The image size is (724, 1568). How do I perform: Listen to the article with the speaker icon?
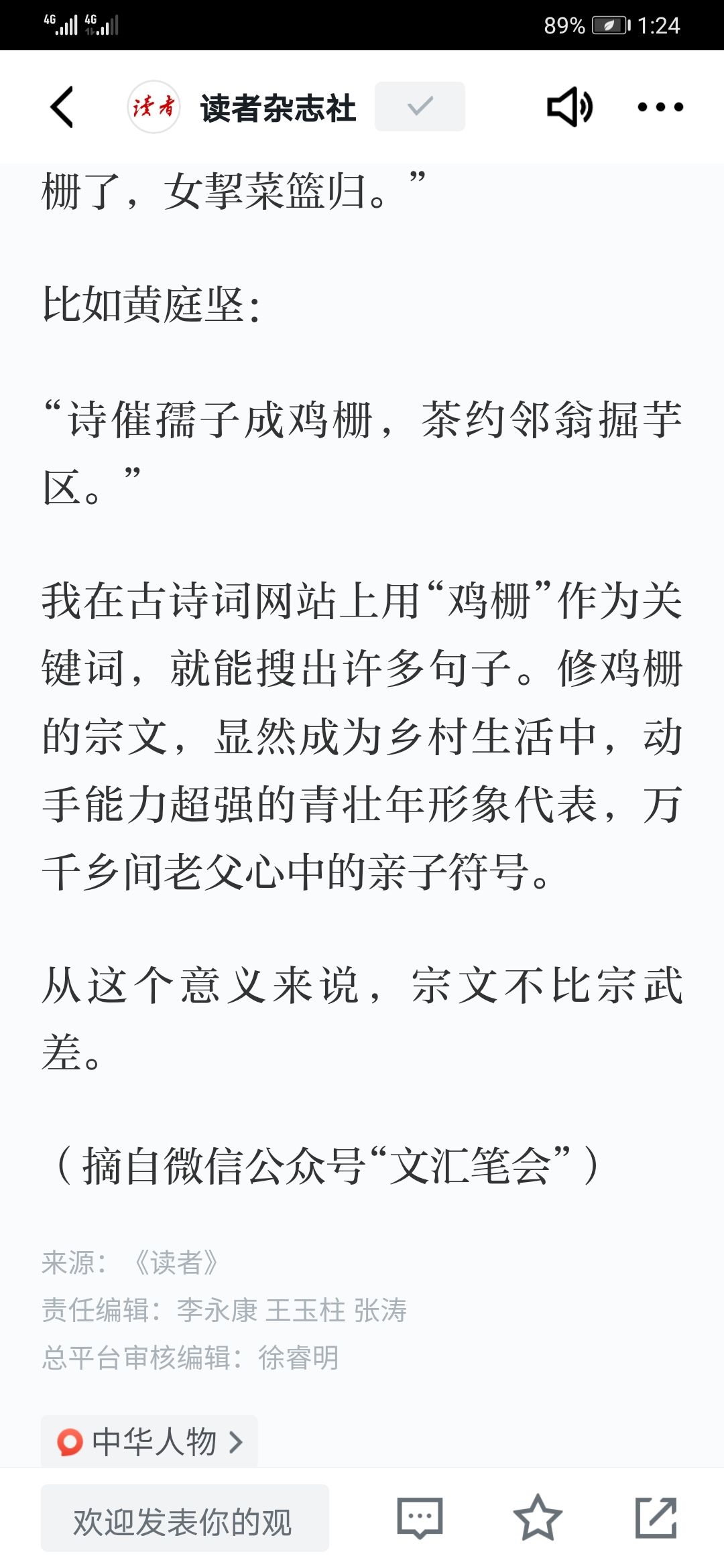(570, 107)
